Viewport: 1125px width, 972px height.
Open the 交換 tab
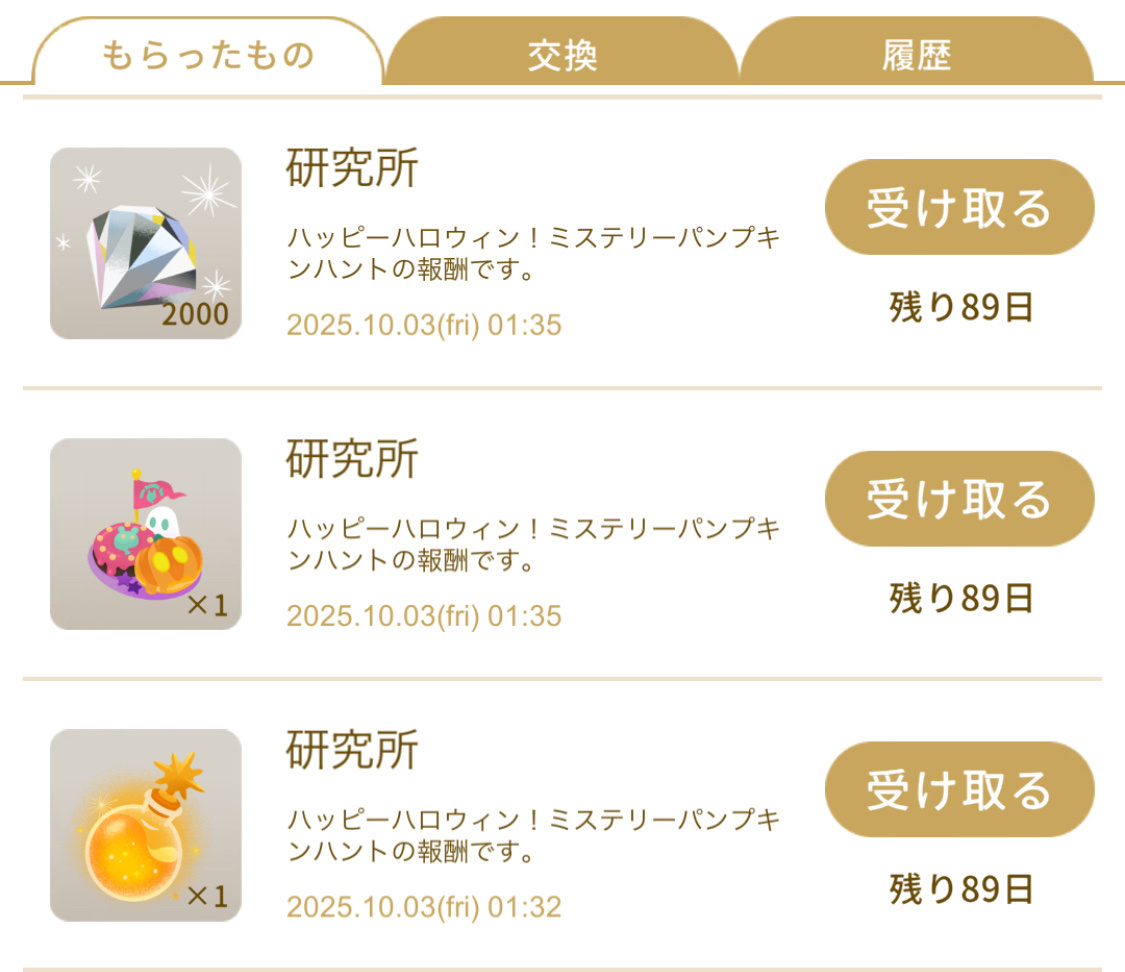pos(562,55)
